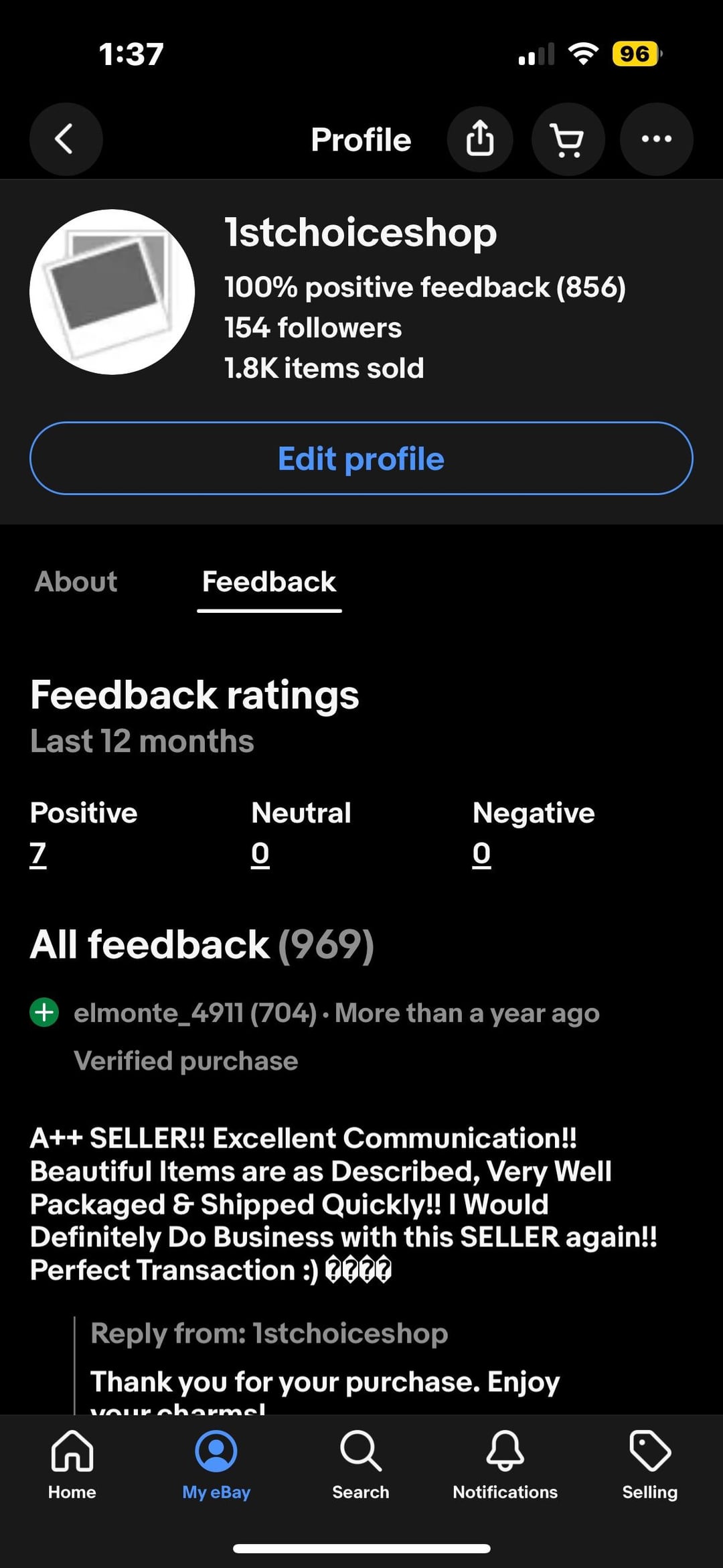Open the My eBay tab
723x1568 pixels.
(x=216, y=1465)
